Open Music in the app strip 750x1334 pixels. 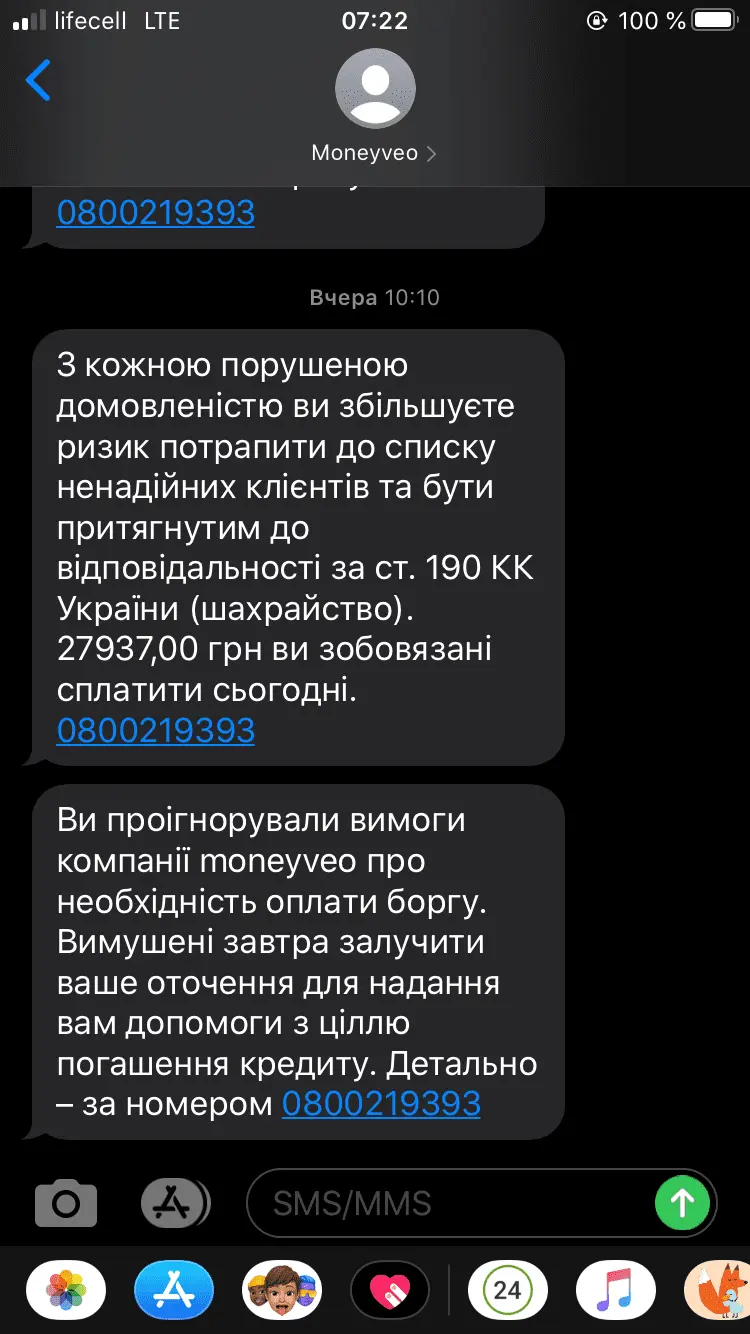(616, 1291)
